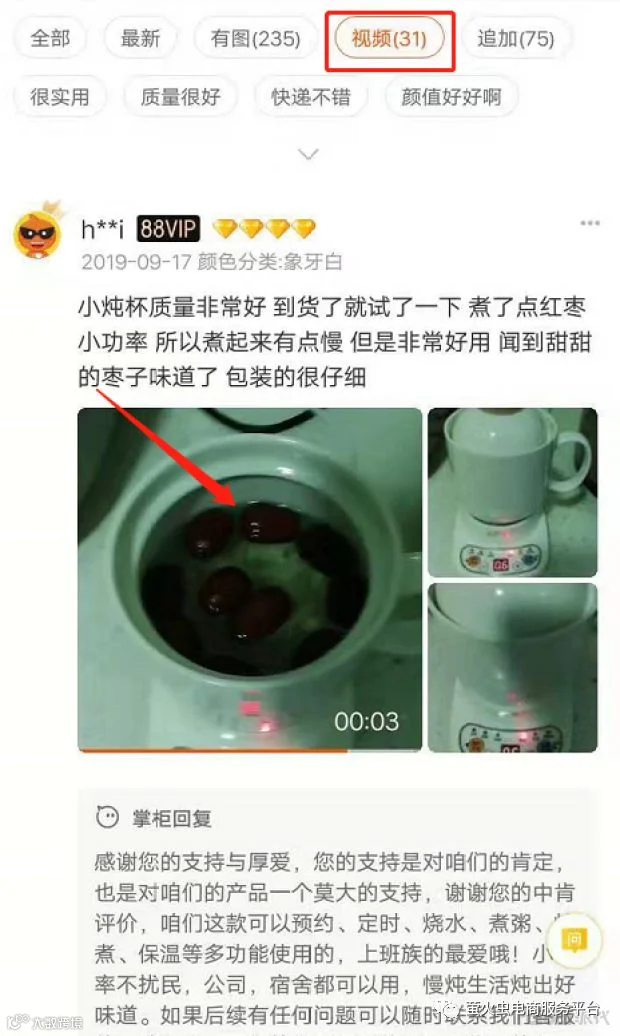Switch to 视频(31) reviews
The image size is (620, 1036).
389,38
